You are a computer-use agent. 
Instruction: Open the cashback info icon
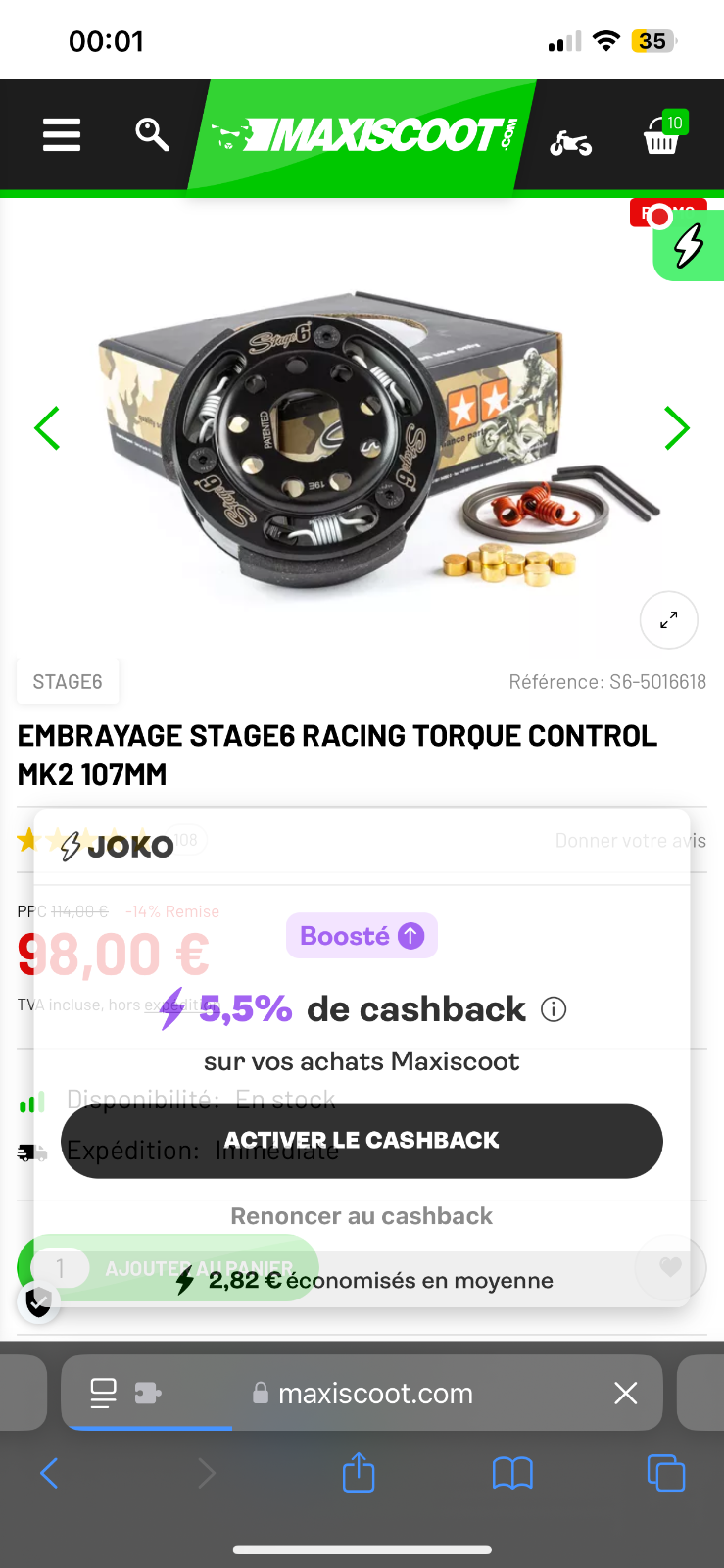[x=554, y=1009]
